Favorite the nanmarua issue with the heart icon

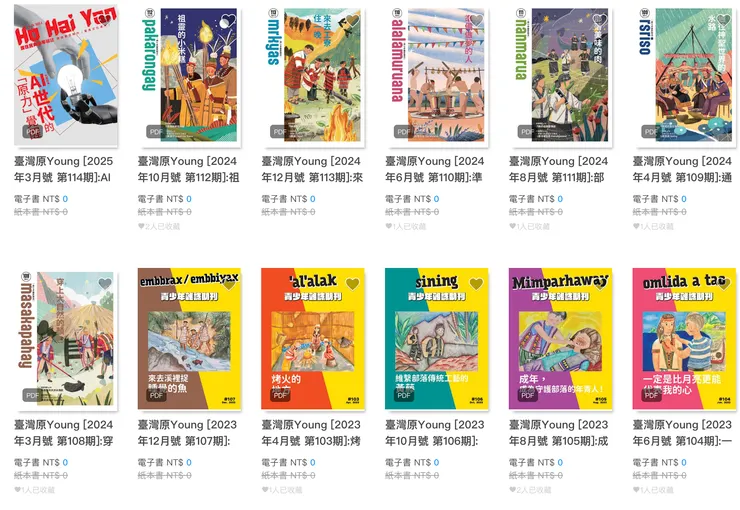(x=599, y=19)
